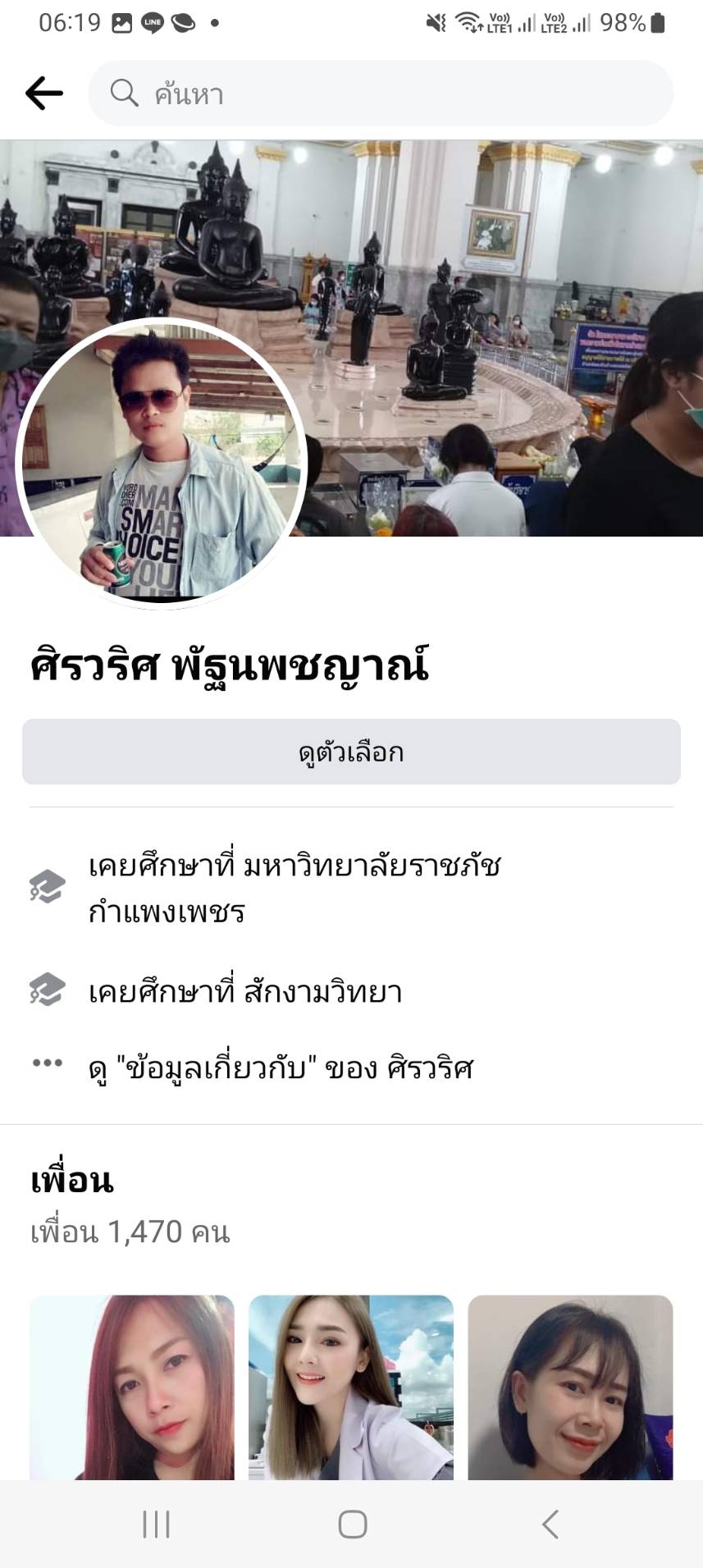Open the ค้นหา search field
The image size is (703, 1568).
coord(381,94)
